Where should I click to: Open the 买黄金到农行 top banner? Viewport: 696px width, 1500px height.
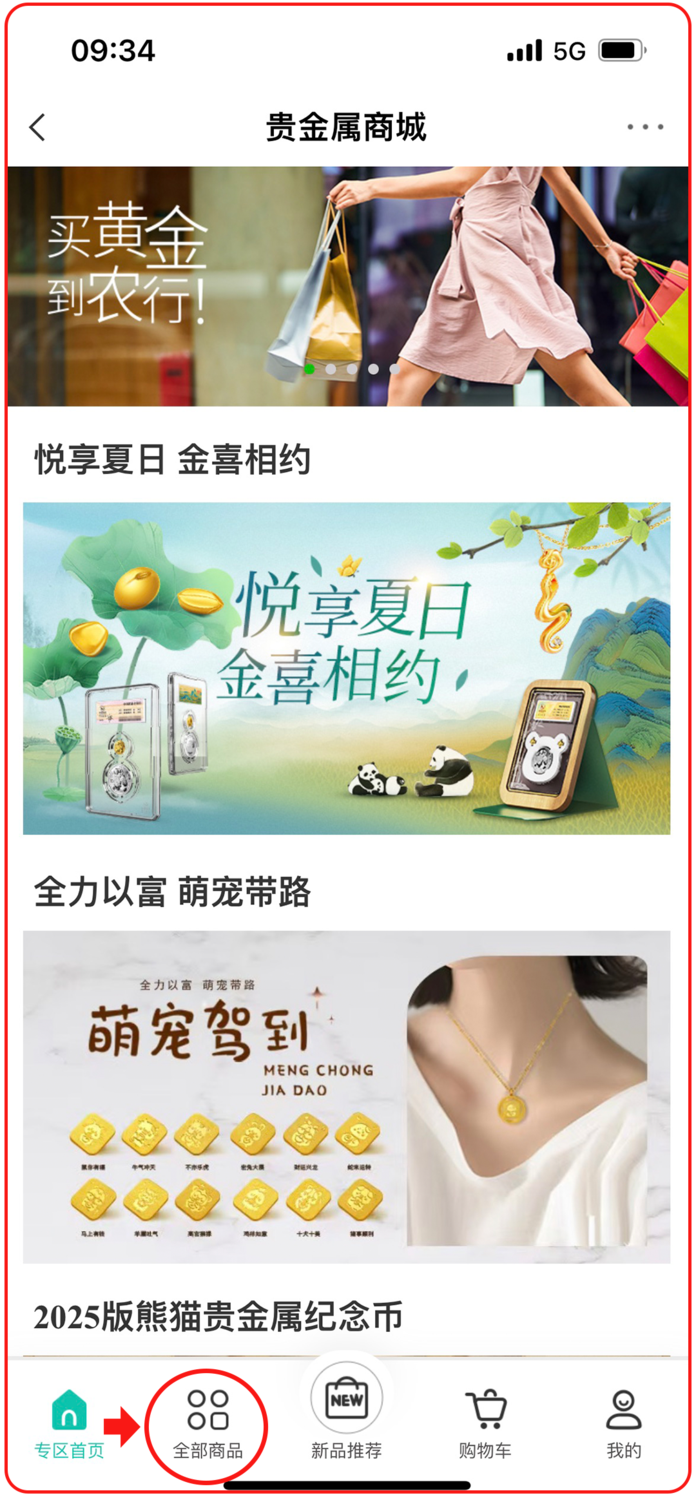[347, 286]
